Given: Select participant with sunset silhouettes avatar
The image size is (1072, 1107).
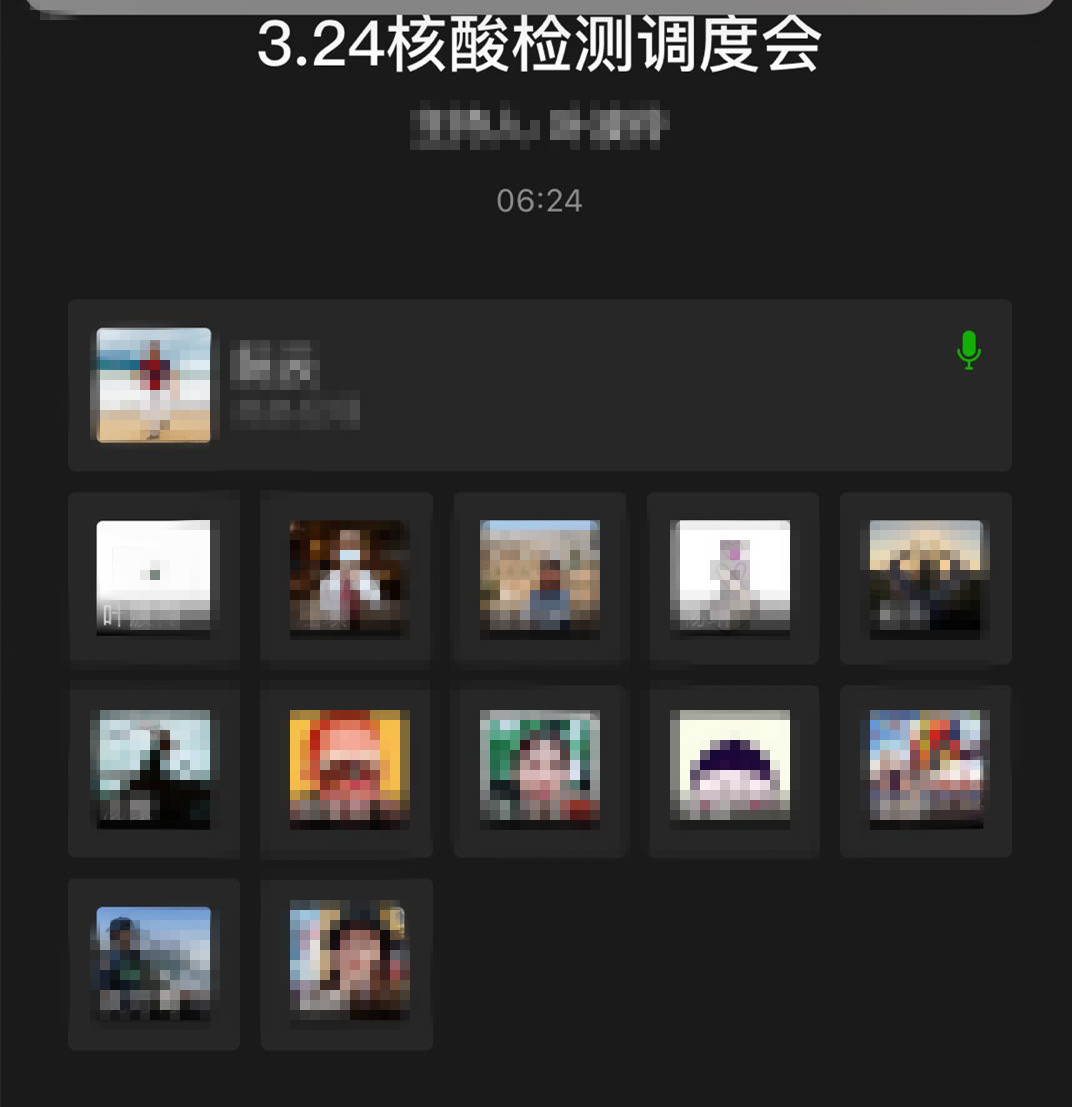Looking at the screenshot, I should click(926, 577).
